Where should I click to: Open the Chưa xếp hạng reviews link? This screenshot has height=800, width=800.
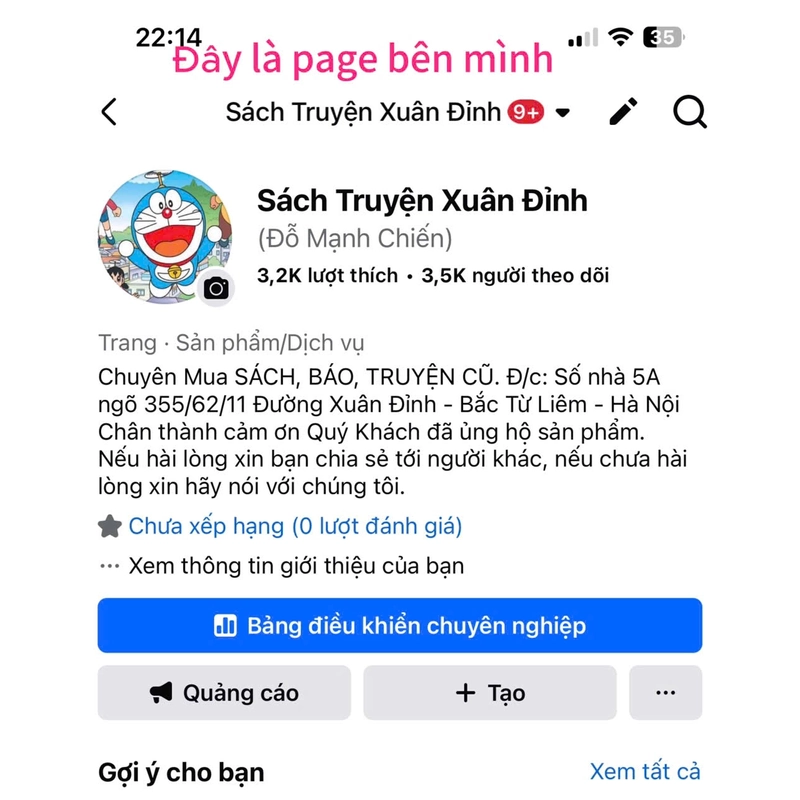[x=295, y=526]
